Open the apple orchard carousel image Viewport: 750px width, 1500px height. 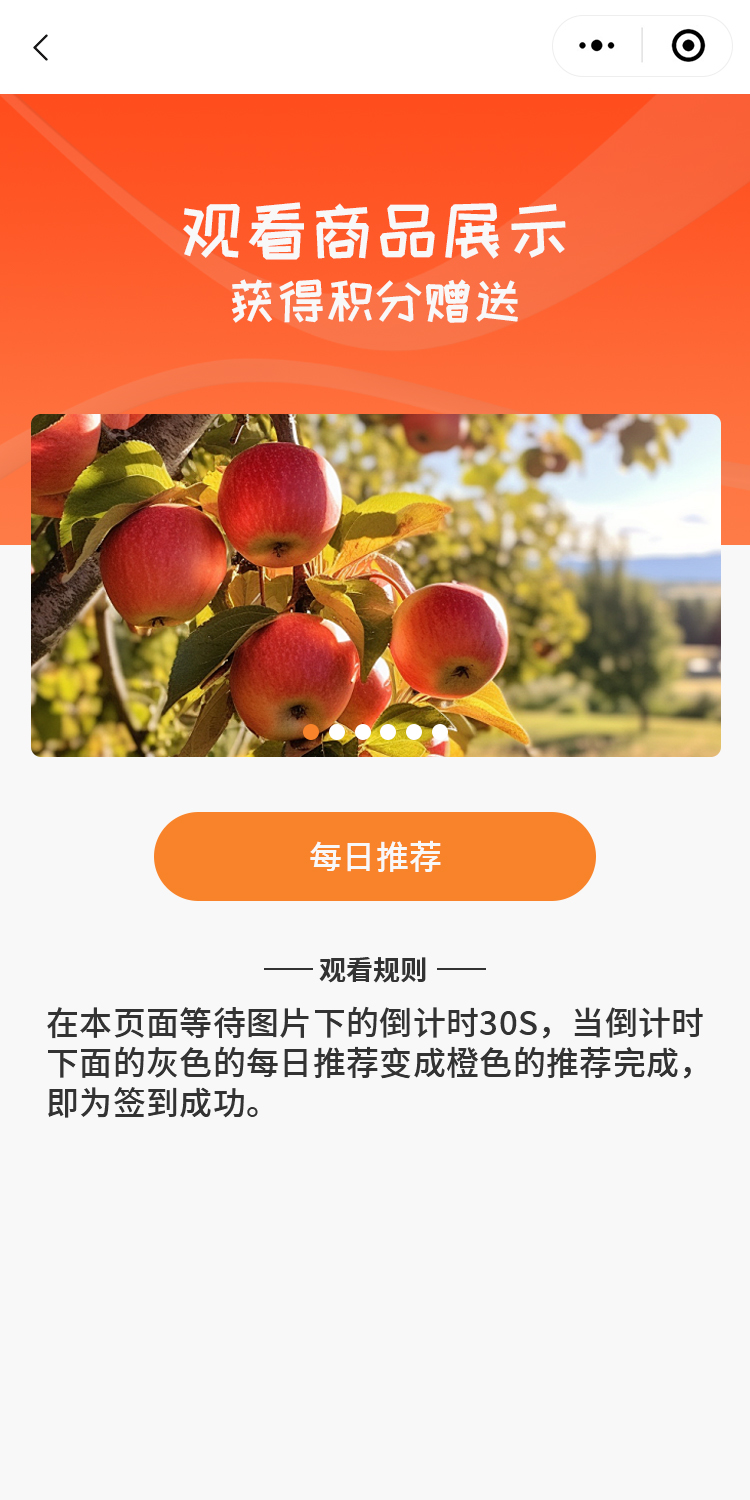pyautogui.click(x=375, y=585)
